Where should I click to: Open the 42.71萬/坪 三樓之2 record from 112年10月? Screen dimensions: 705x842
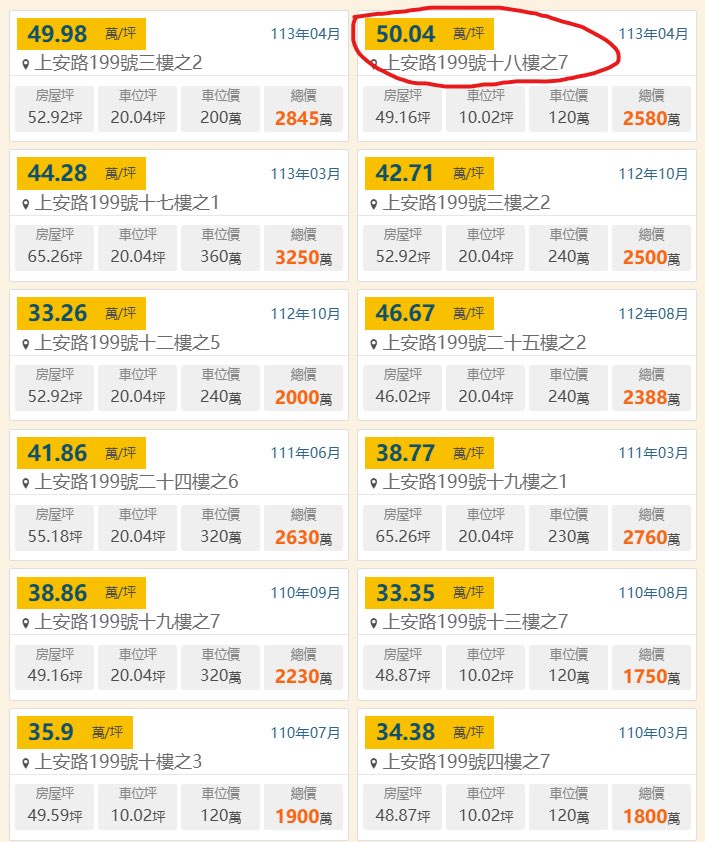pyautogui.click(x=526, y=203)
